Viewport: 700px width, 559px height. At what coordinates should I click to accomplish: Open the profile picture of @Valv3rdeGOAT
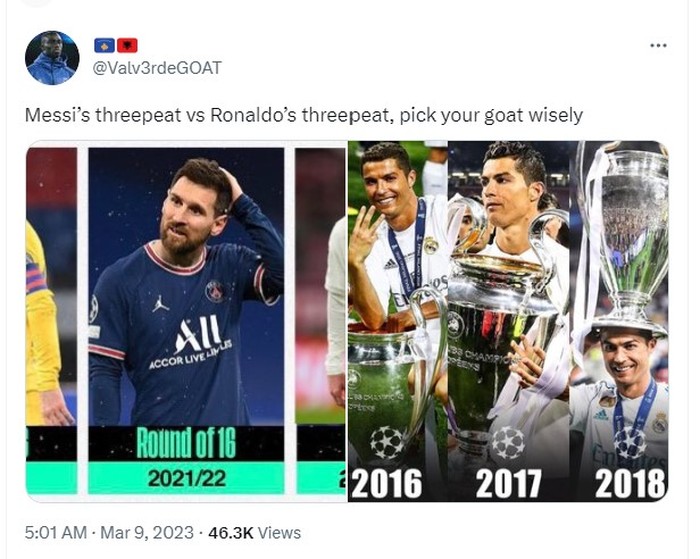(x=51, y=57)
